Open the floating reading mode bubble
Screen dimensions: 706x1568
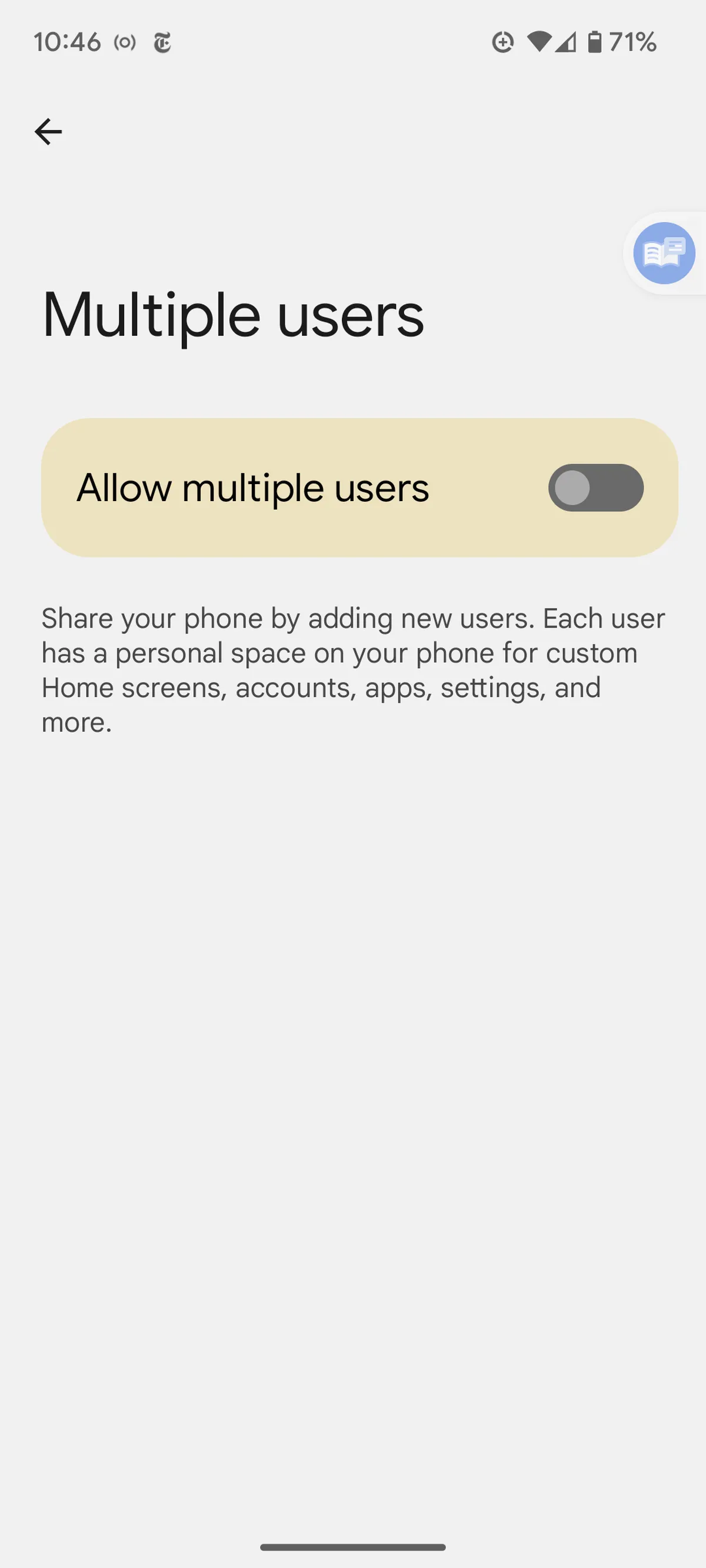664,252
